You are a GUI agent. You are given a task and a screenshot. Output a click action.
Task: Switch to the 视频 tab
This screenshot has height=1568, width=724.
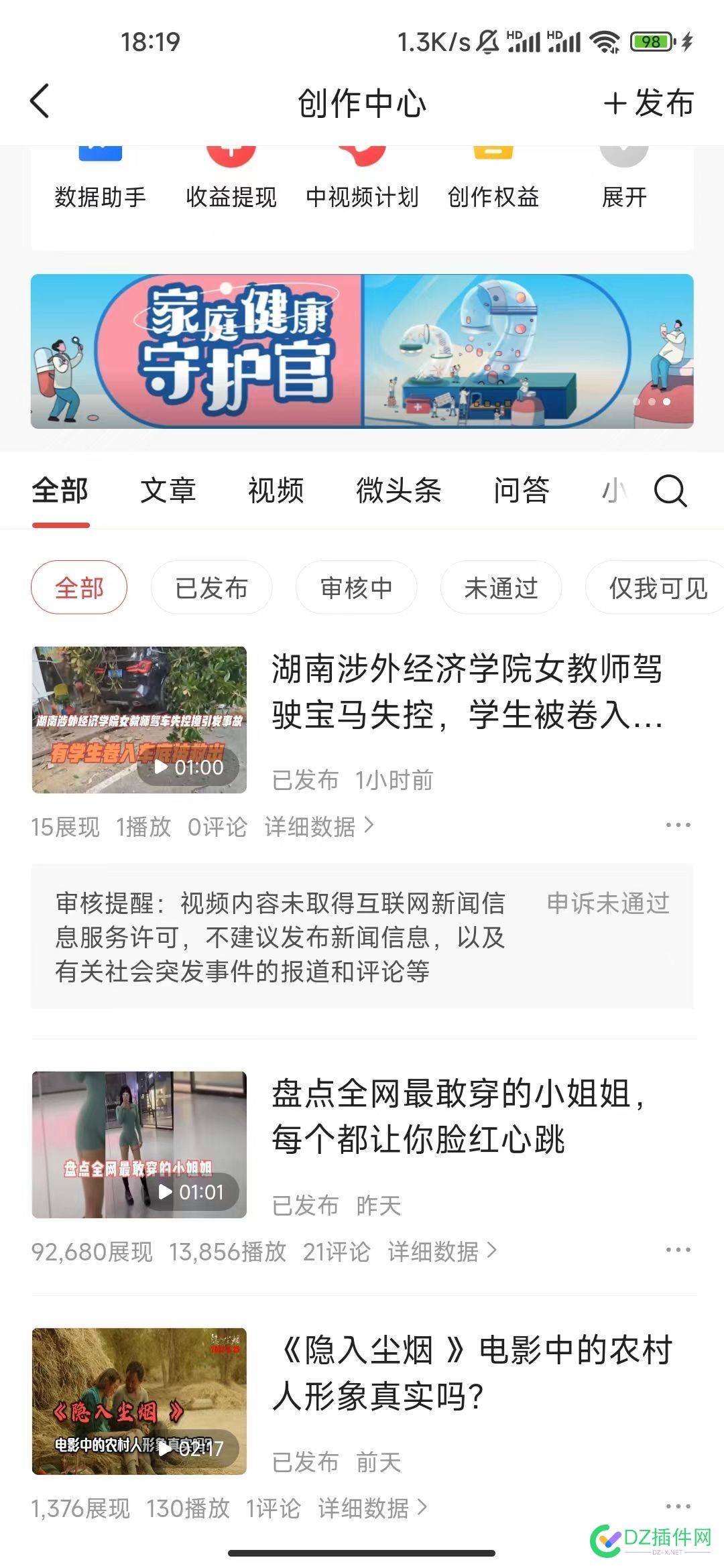277,491
